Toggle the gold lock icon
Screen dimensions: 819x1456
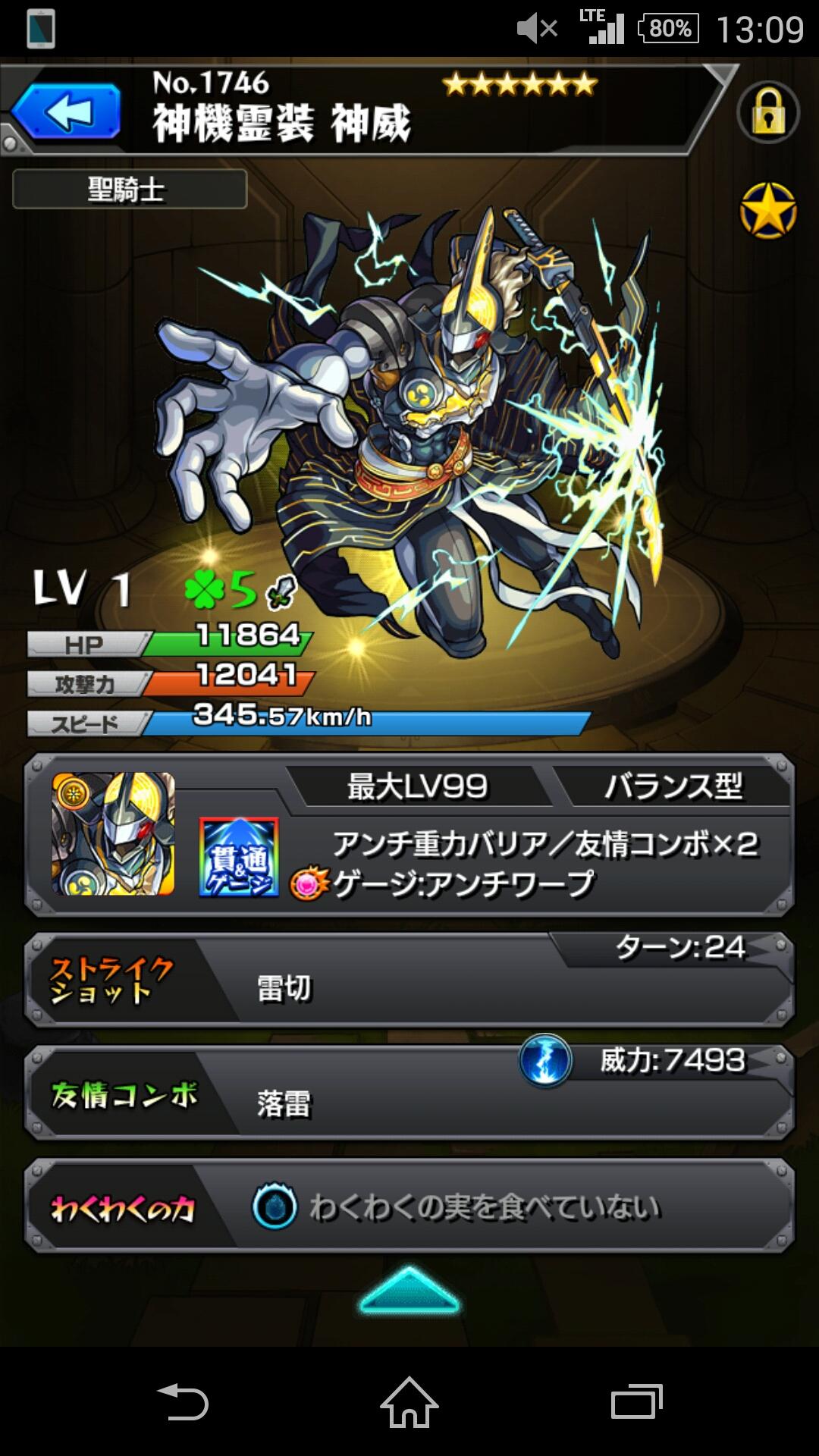(x=767, y=113)
